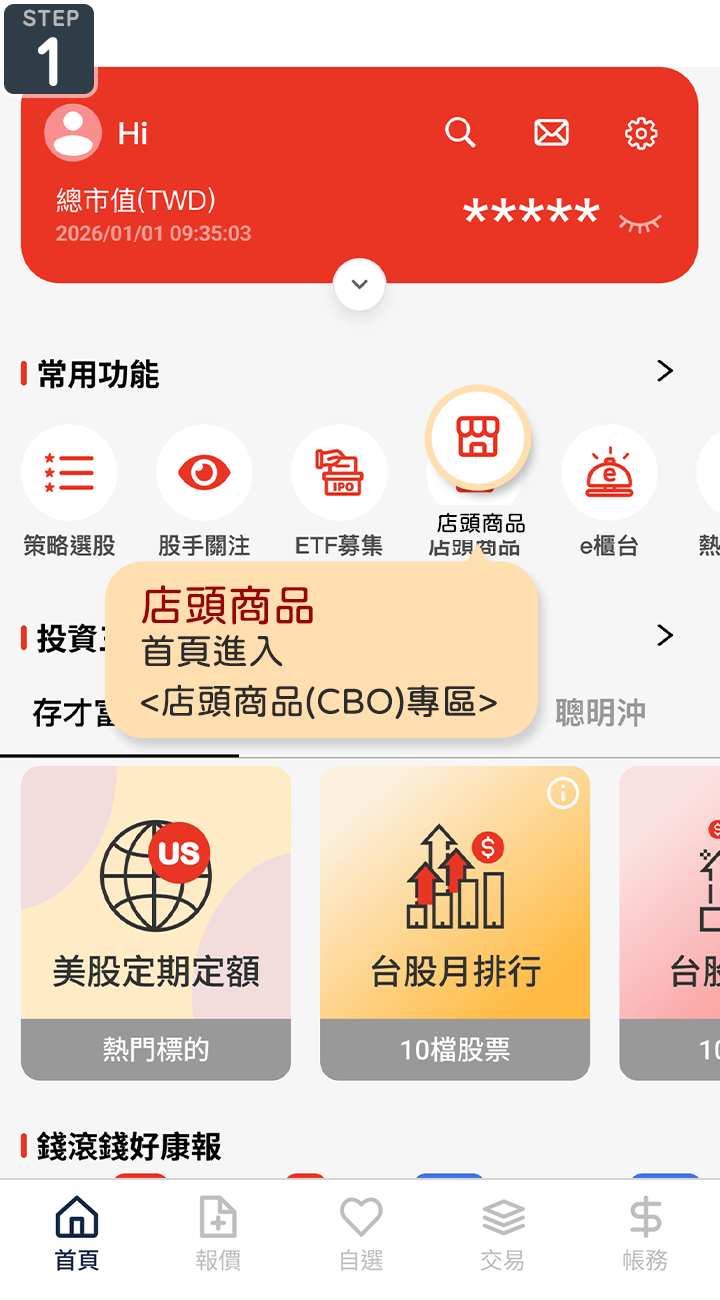Open e櫃台 shortcut
The width and height of the screenshot is (720, 1300).
tap(609, 473)
